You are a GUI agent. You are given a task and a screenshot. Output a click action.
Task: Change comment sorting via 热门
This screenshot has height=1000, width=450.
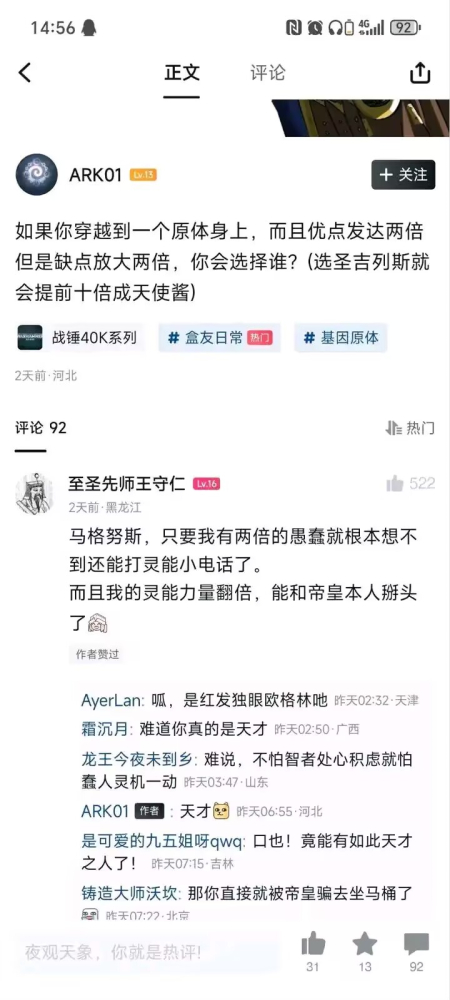(410, 428)
